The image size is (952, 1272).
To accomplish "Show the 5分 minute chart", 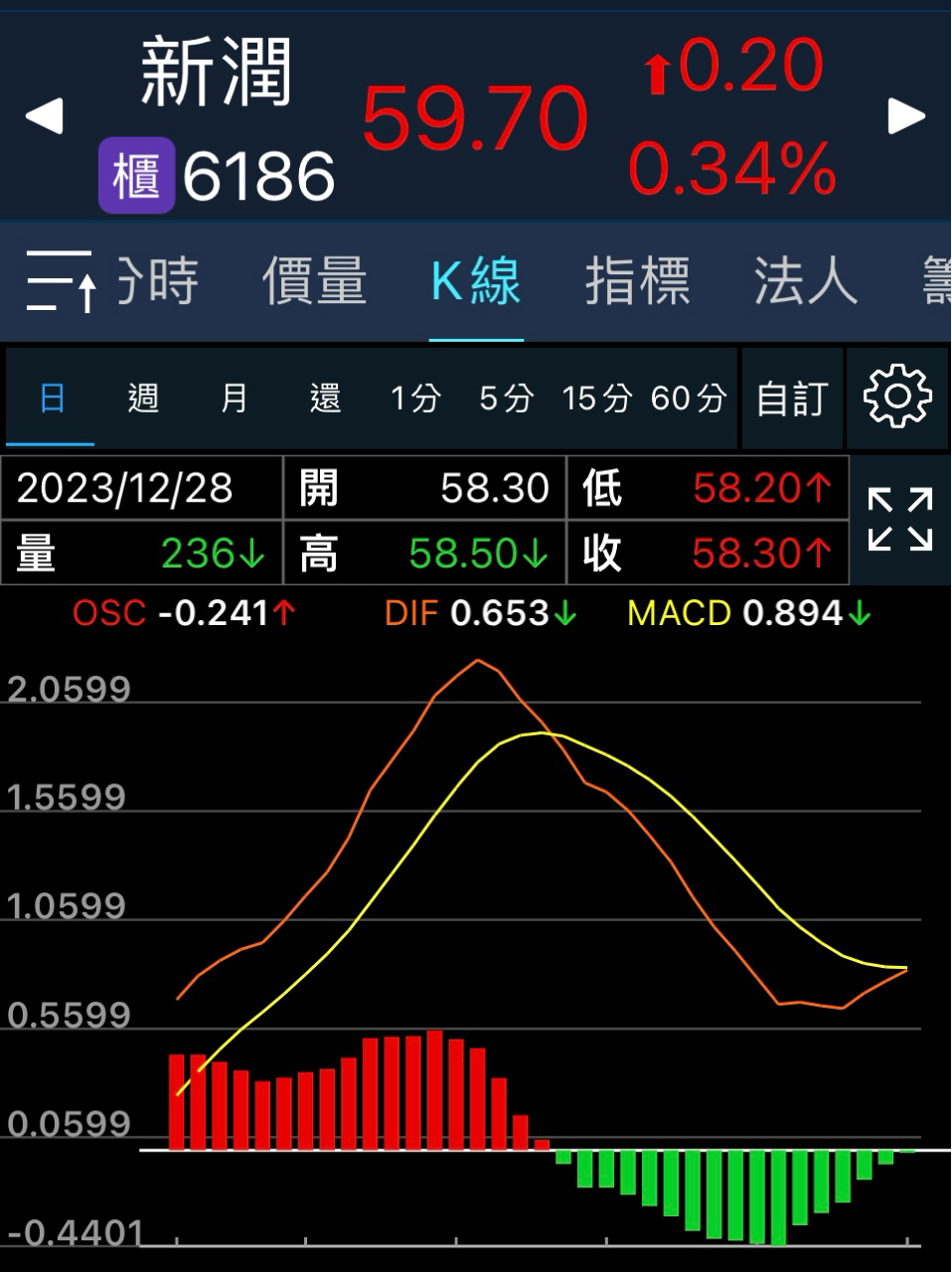I will point(506,399).
